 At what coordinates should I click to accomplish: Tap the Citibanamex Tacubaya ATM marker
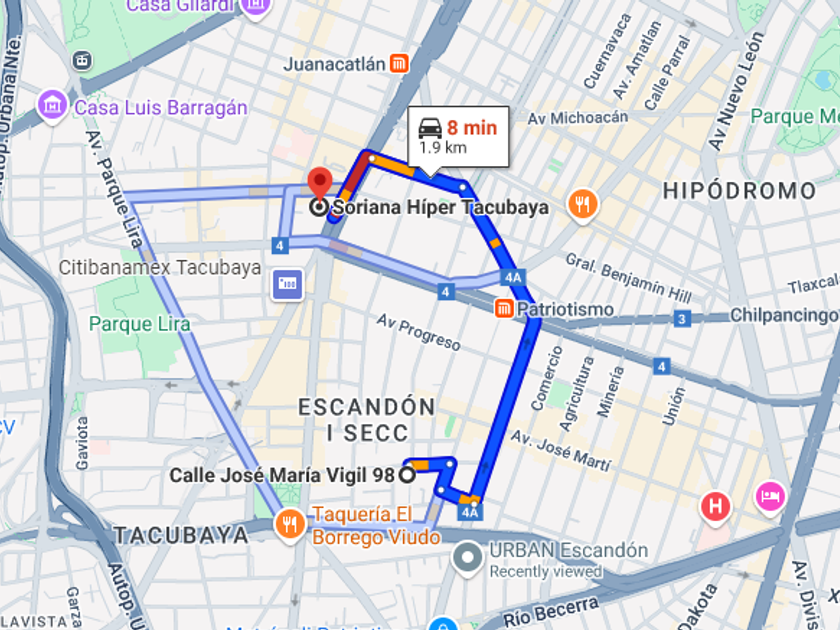(288, 283)
